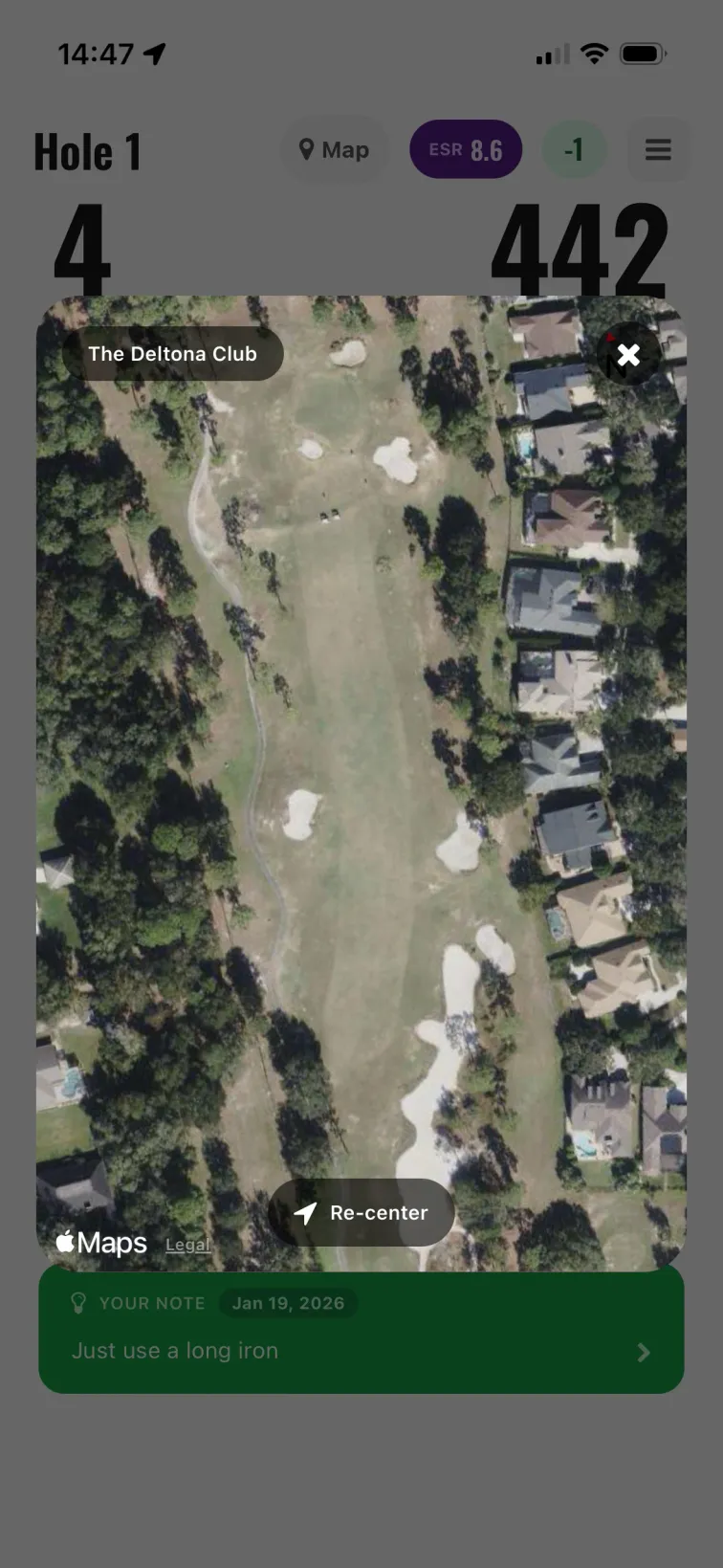This screenshot has width=723, height=1568.
Task: Expand the note using the chevron arrow
Action: point(643,1352)
